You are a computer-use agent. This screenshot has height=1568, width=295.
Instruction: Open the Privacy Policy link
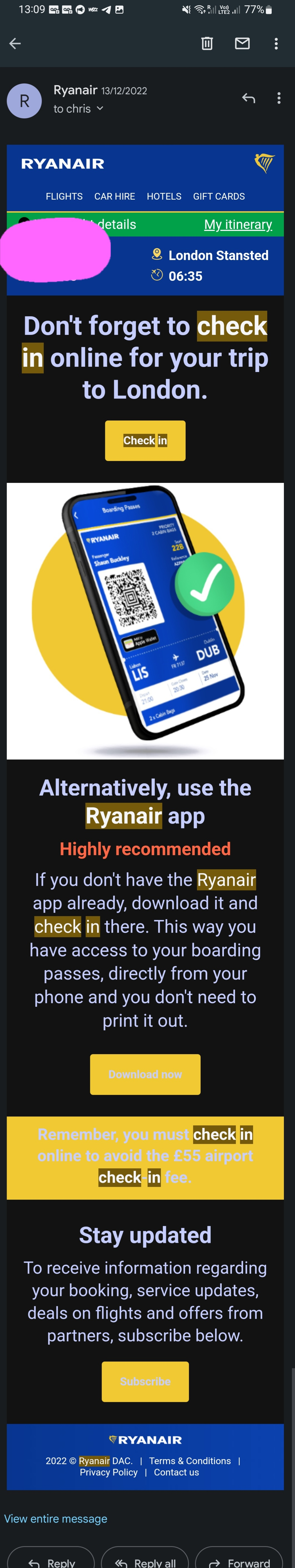(109, 1472)
